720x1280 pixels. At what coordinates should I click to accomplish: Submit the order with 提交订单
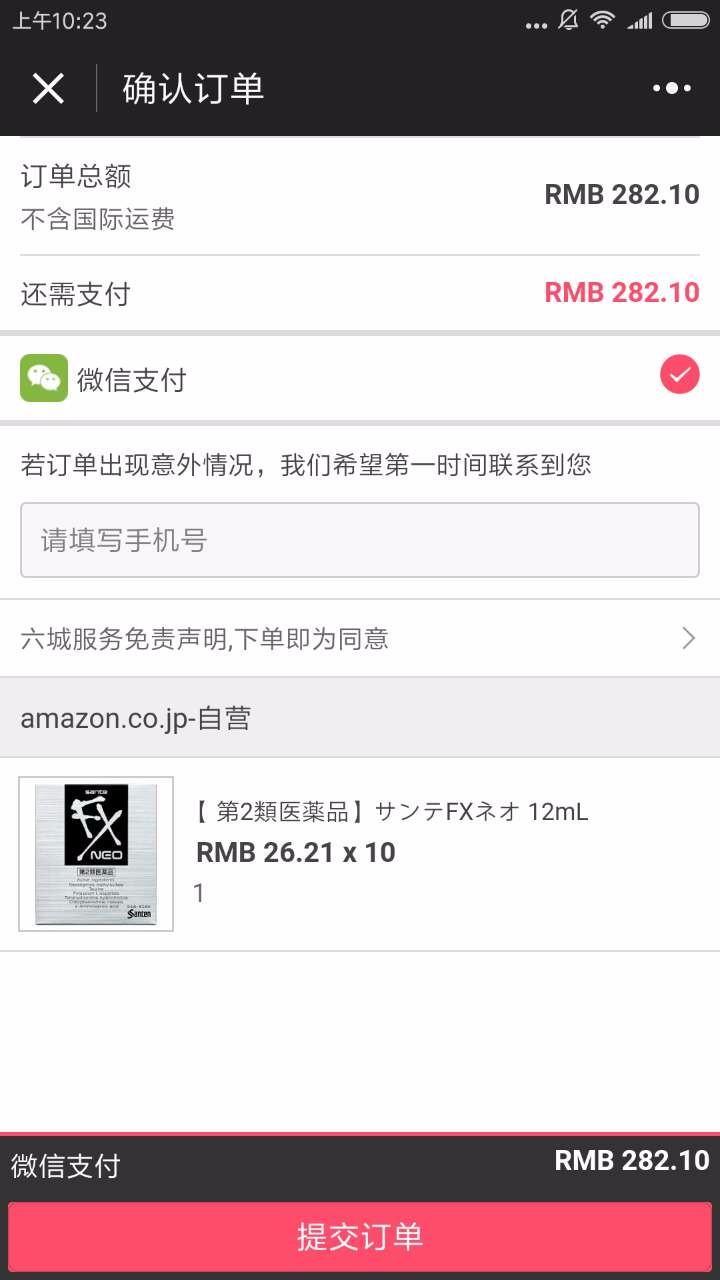pyautogui.click(x=360, y=1236)
